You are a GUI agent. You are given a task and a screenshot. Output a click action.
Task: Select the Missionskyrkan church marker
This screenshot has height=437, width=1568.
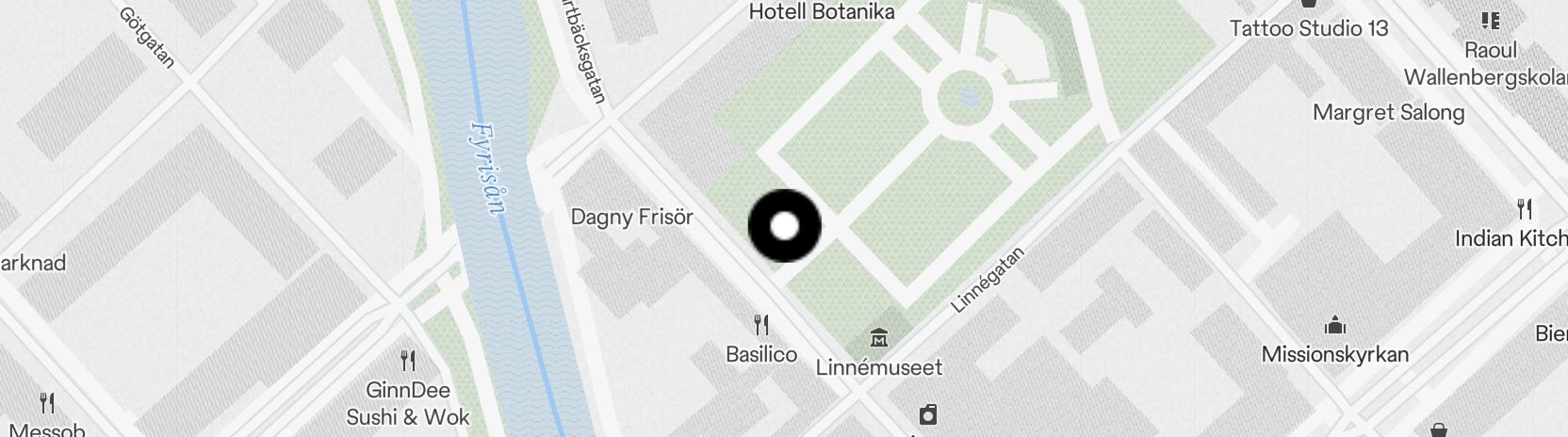[x=1334, y=327]
